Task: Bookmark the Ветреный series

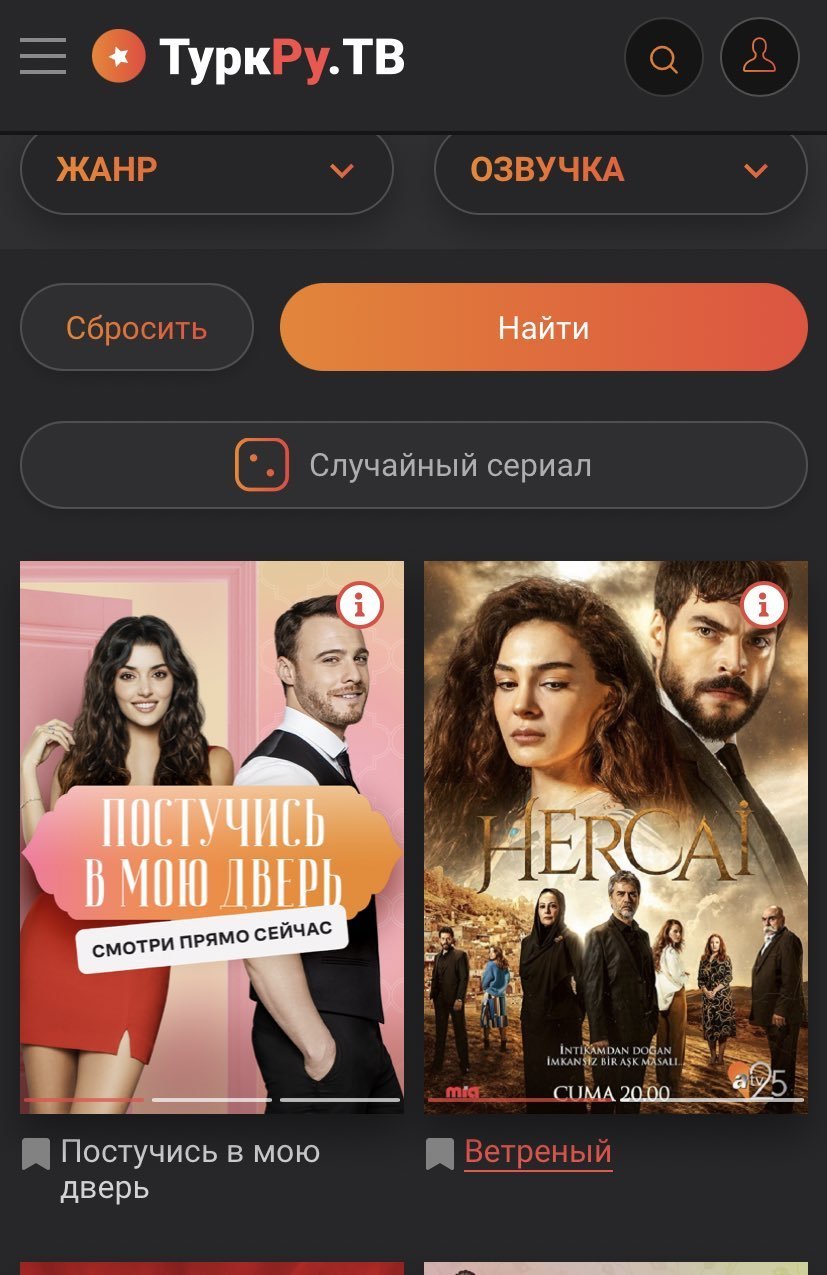Action: click(x=440, y=1154)
